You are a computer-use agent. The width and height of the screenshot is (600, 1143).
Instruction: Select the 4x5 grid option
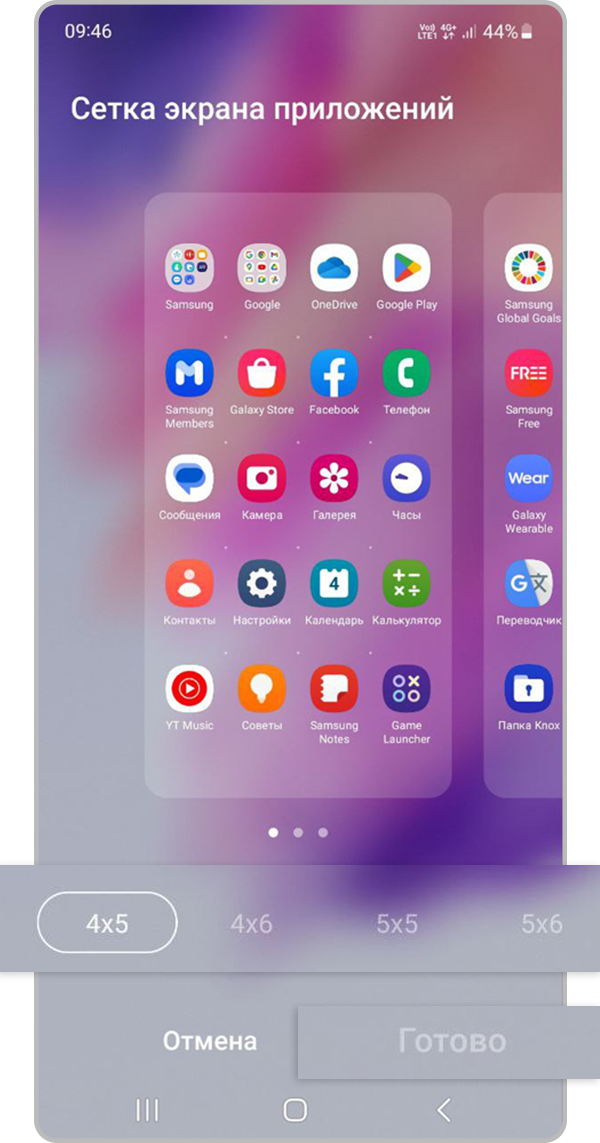point(107,923)
